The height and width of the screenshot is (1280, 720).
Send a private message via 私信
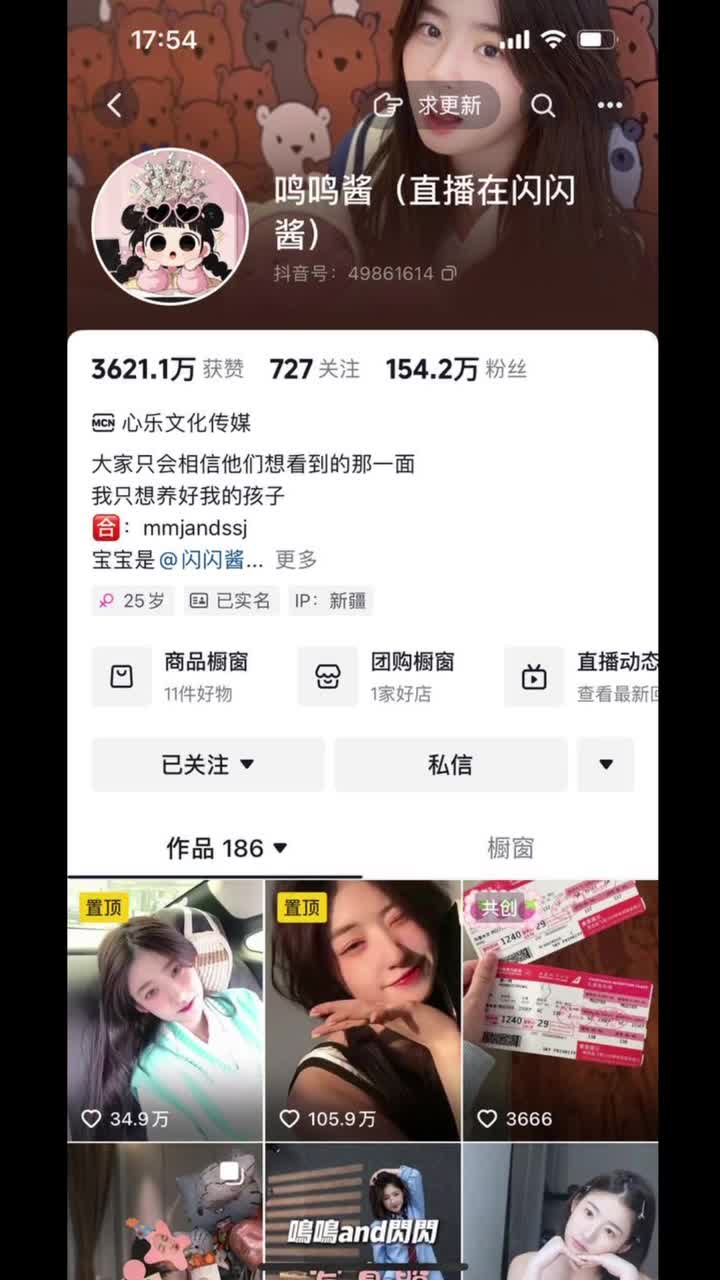coord(450,765)
